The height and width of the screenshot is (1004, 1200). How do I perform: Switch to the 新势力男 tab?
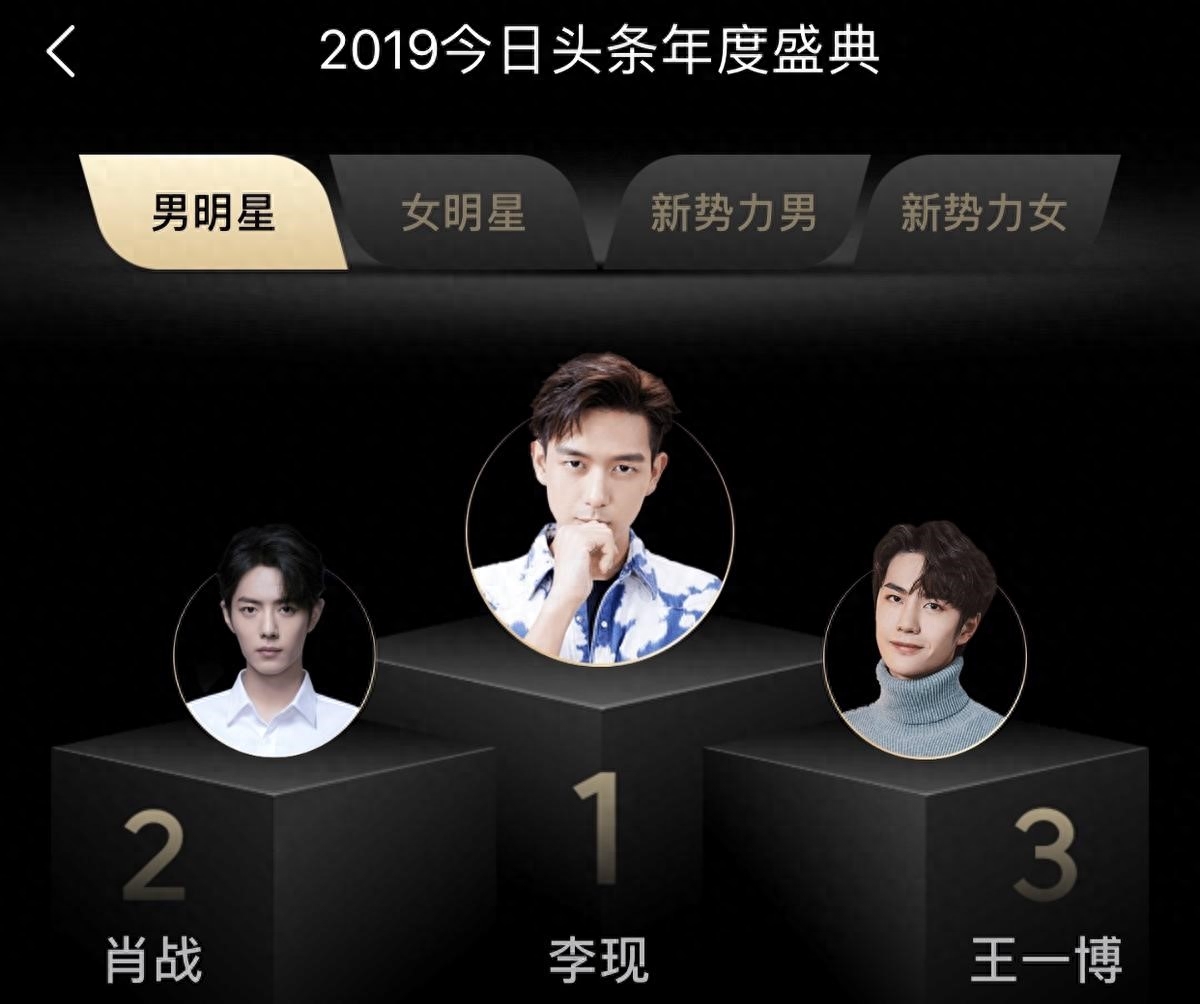click(733, 213)
